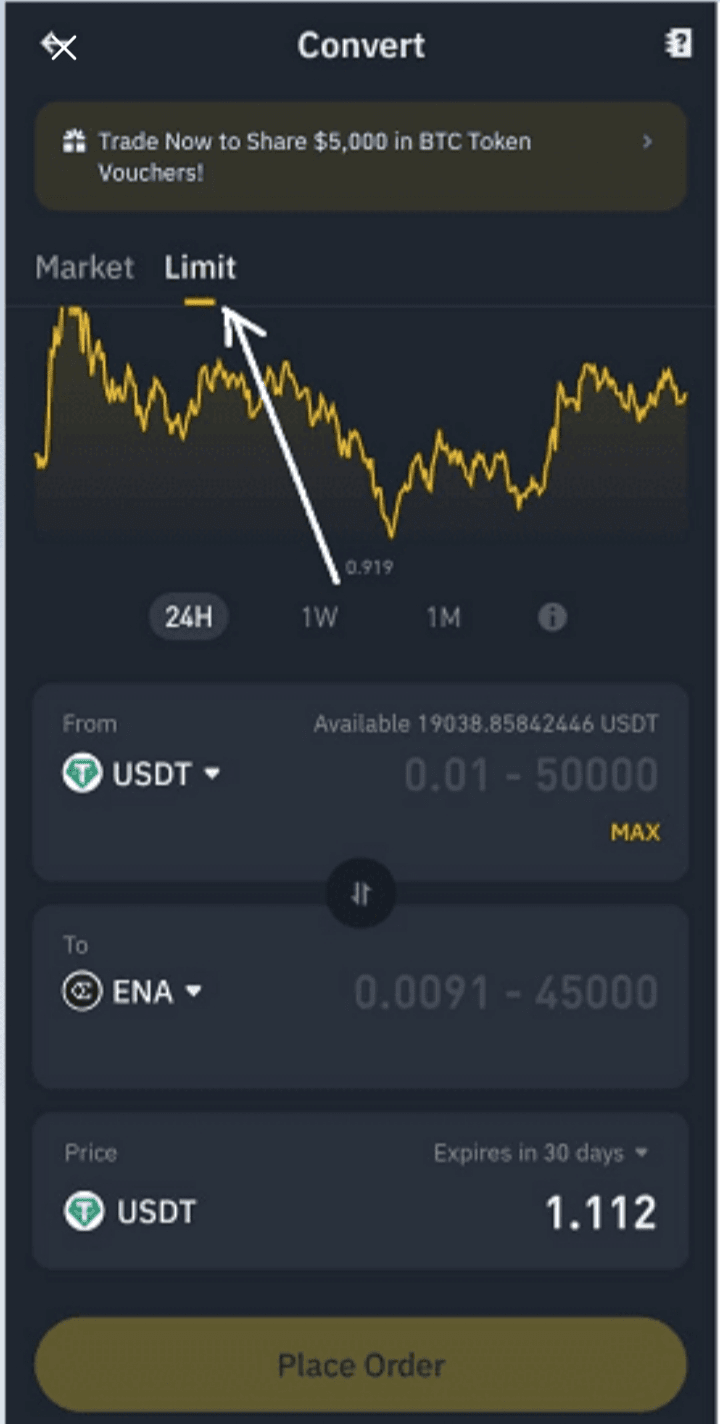The image size is (720, 1424).
Task: Go back from the Convert screen
Action: (58, 45)
